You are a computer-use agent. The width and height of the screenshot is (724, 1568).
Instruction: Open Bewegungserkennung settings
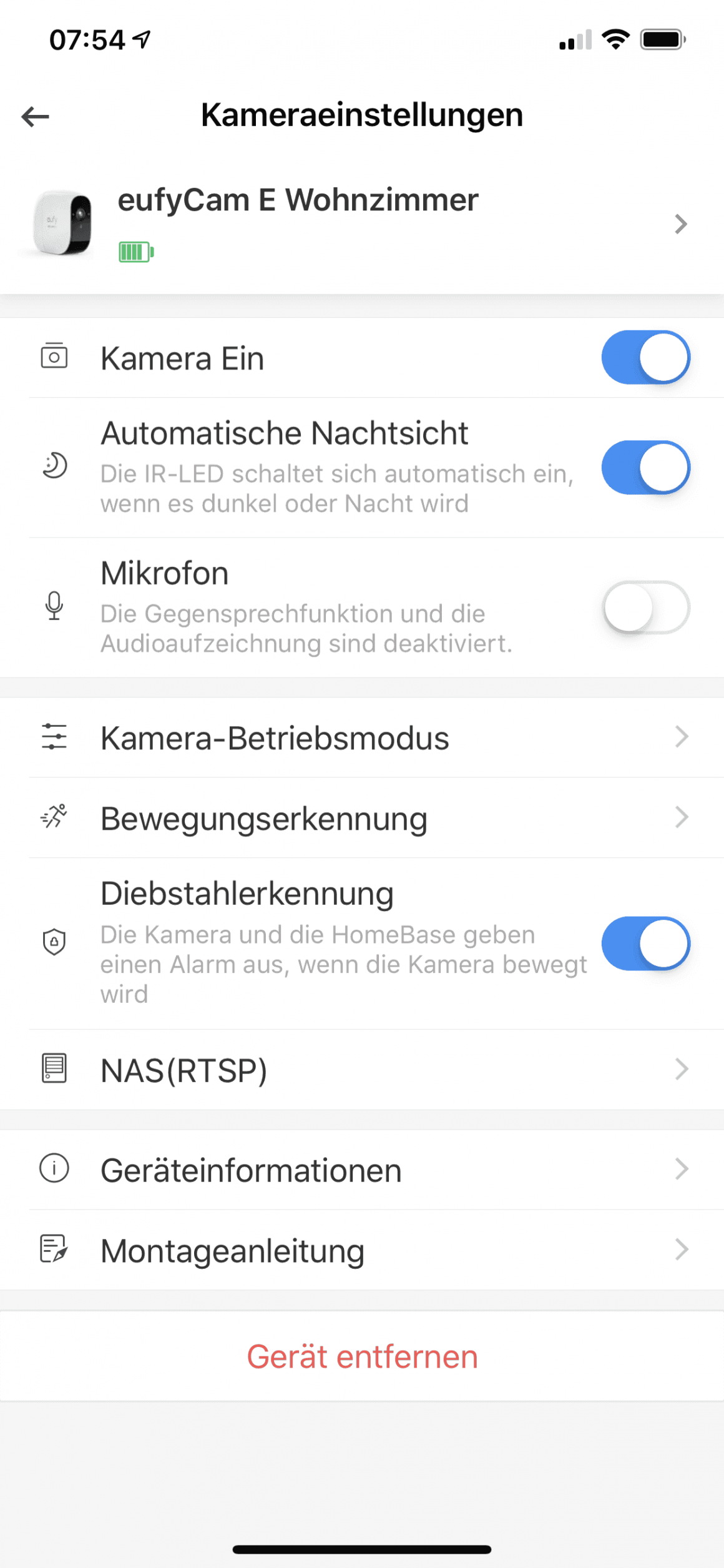pos(362,818)
